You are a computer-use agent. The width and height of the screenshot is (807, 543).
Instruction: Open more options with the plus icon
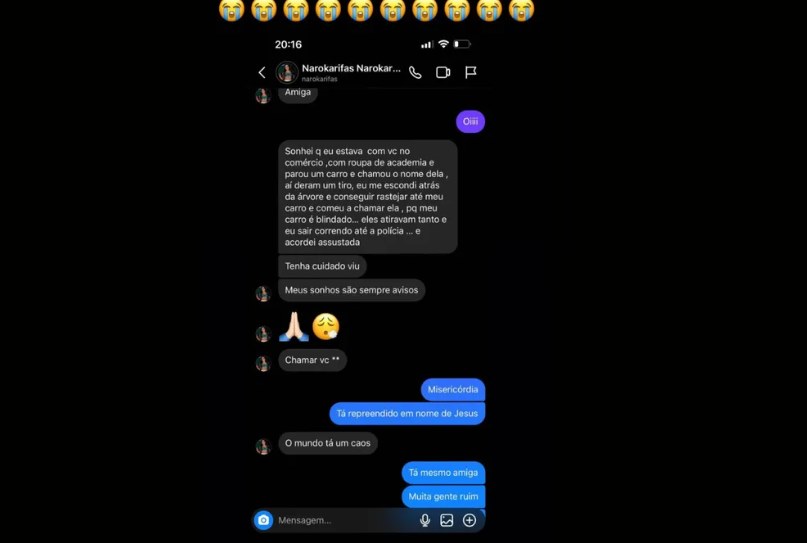[469, 520]
